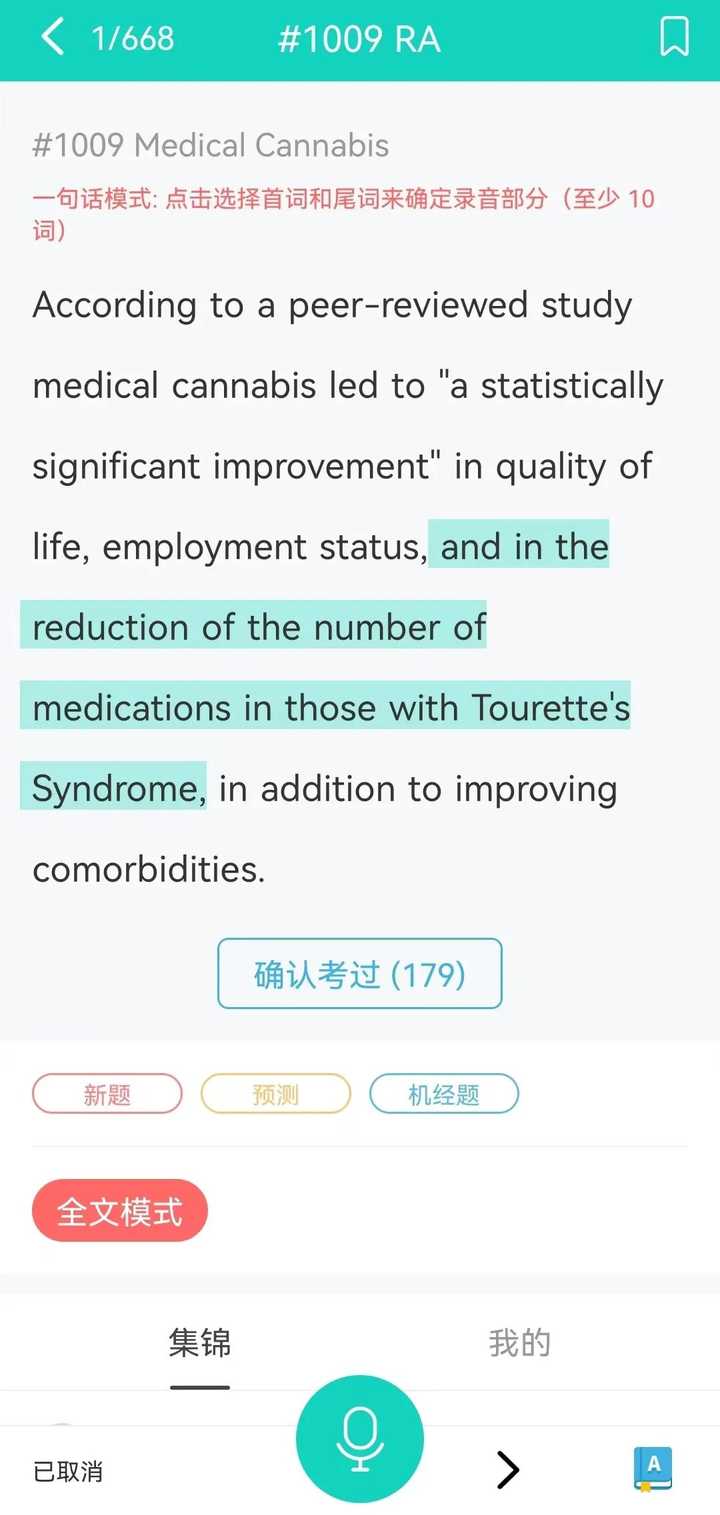Toggle the 新题 tag filter

pyautogui.click(x=107, y=1093)
